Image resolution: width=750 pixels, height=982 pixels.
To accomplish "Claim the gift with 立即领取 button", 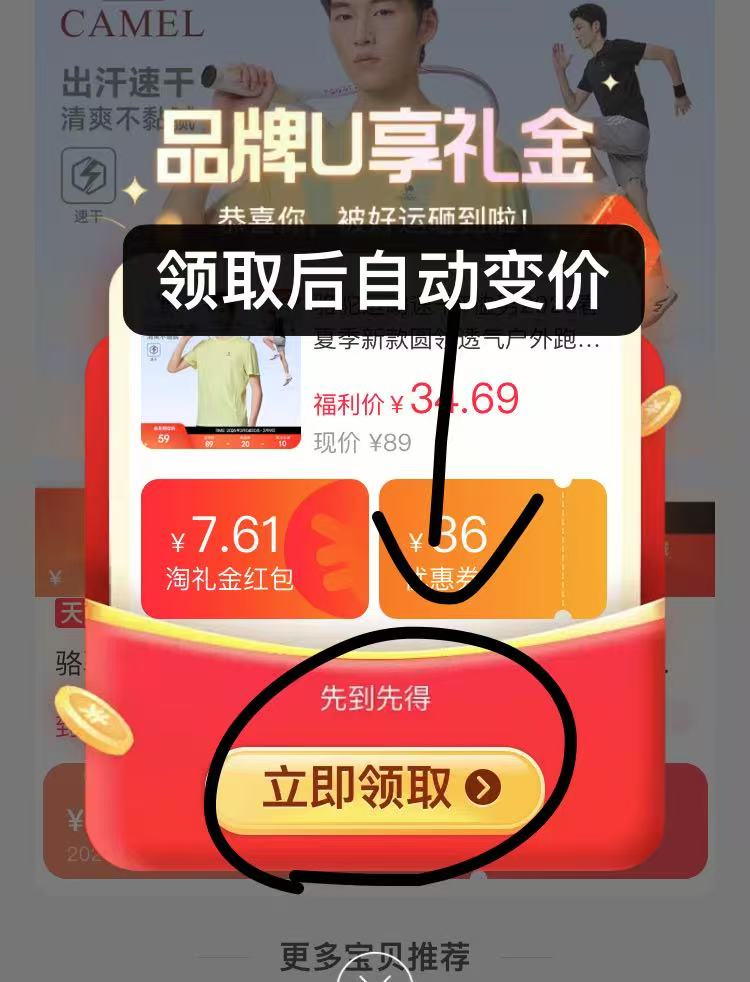I will (x=380, y=789).
